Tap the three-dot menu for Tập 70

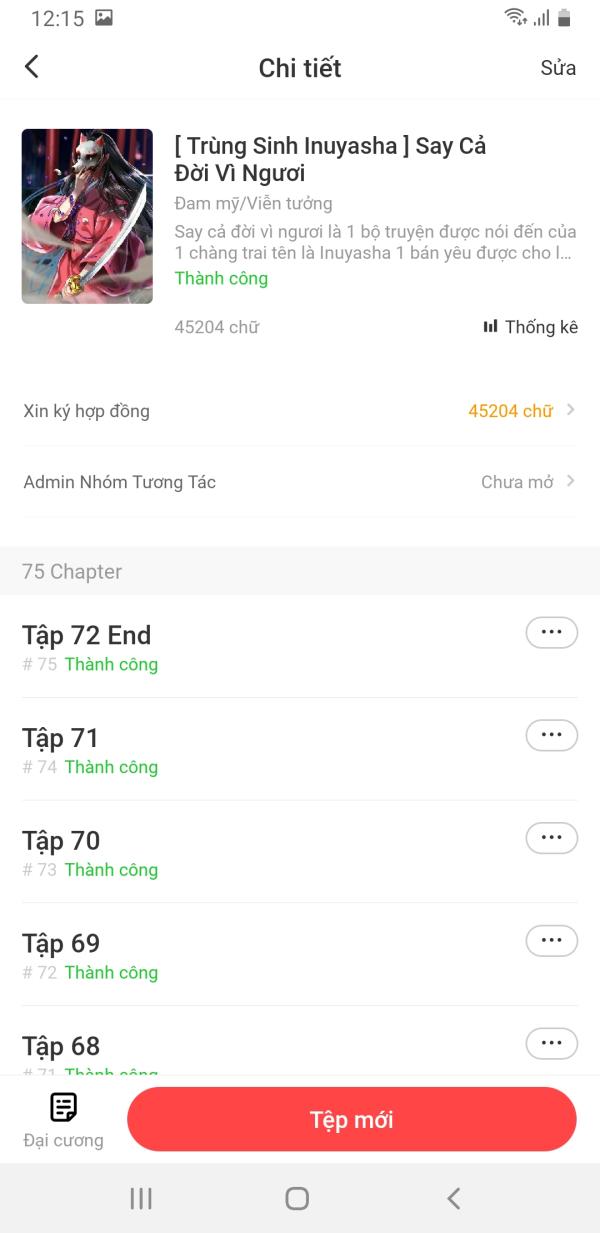click(551, 838)
